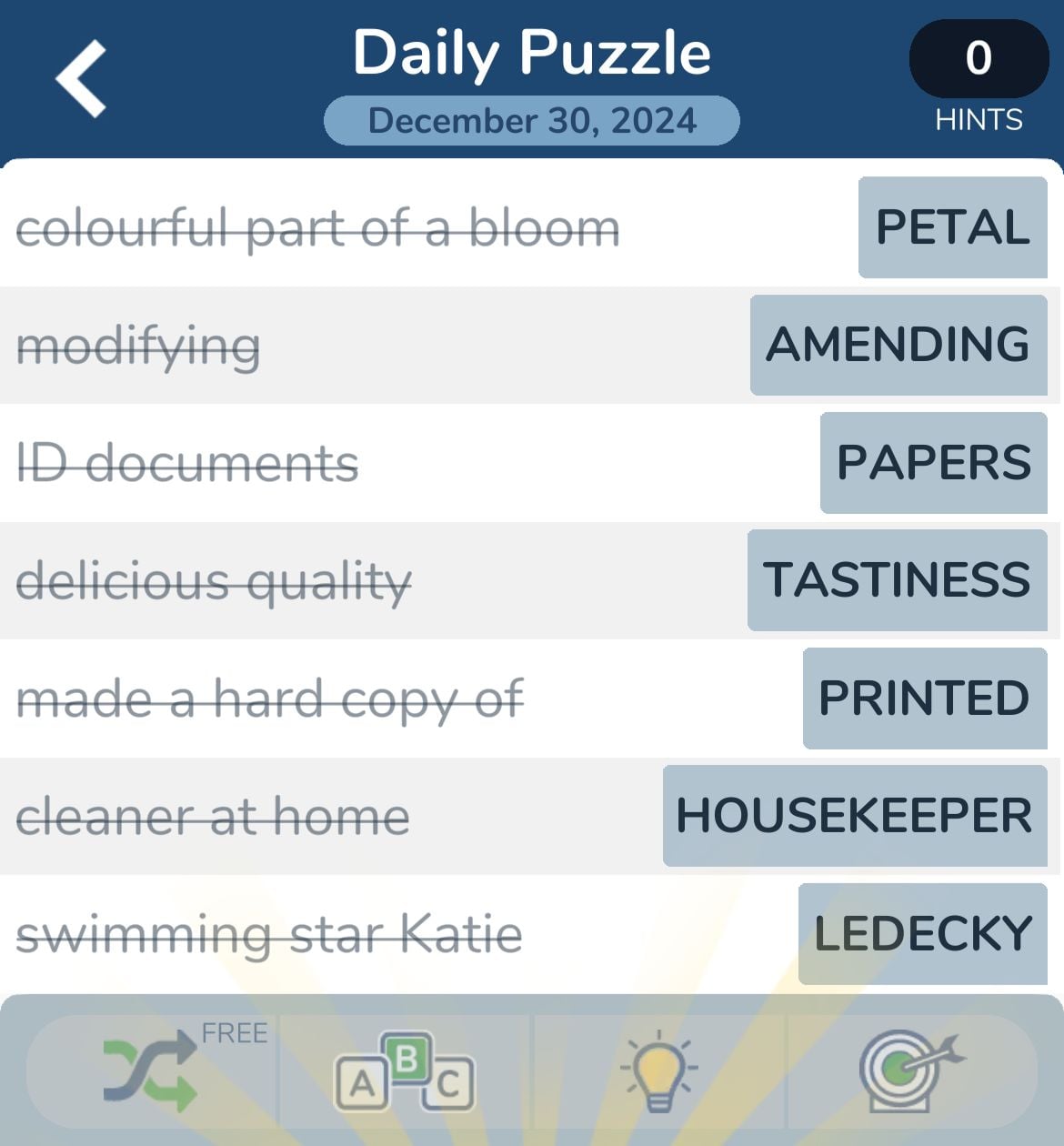Tap the PAPERS answer tile
The image size is (1064, 1146).
tap(933, 462)
